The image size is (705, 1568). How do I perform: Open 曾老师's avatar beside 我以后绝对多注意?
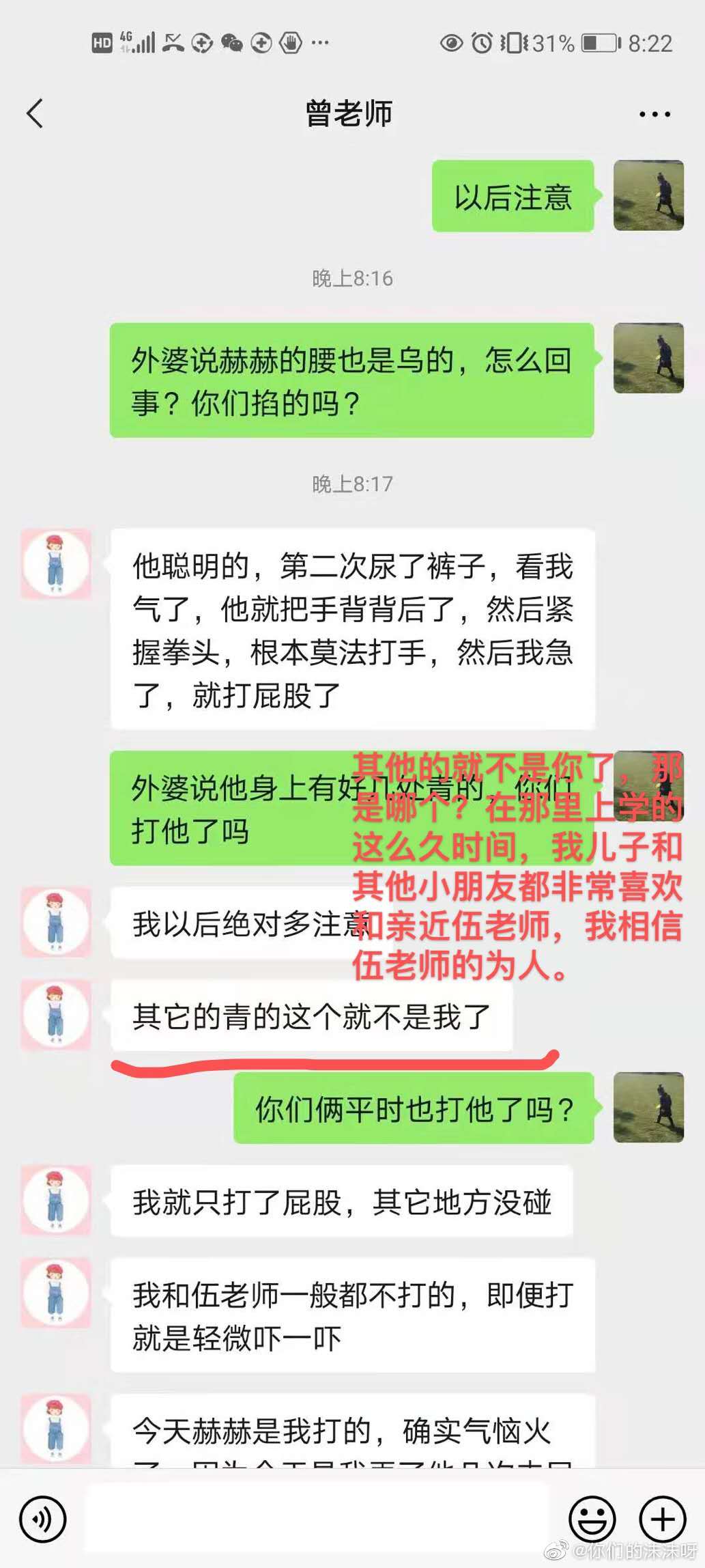coord(56,921)
